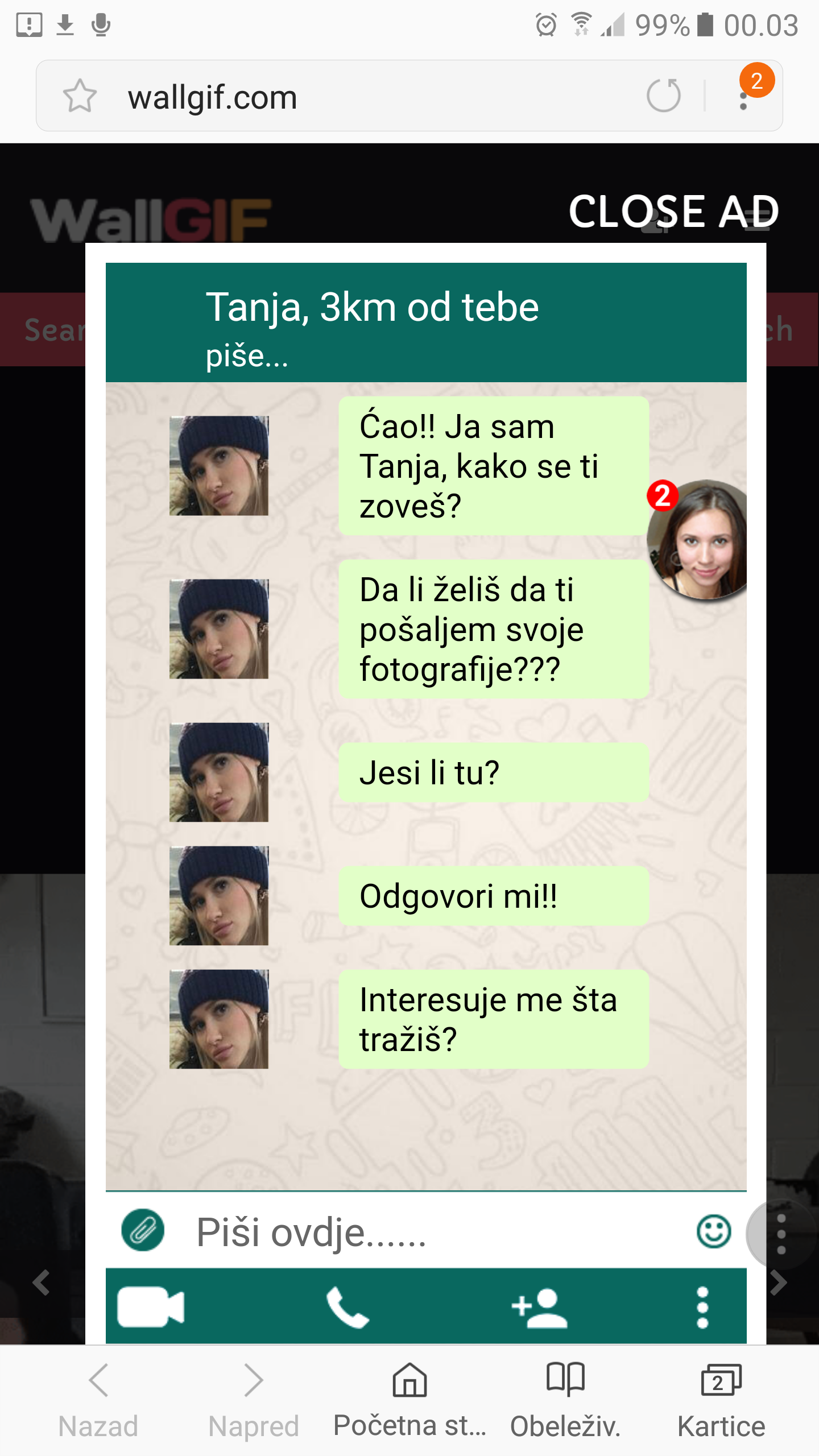Tap the chat header 'Tanja, 3km od tebe'

372,308
